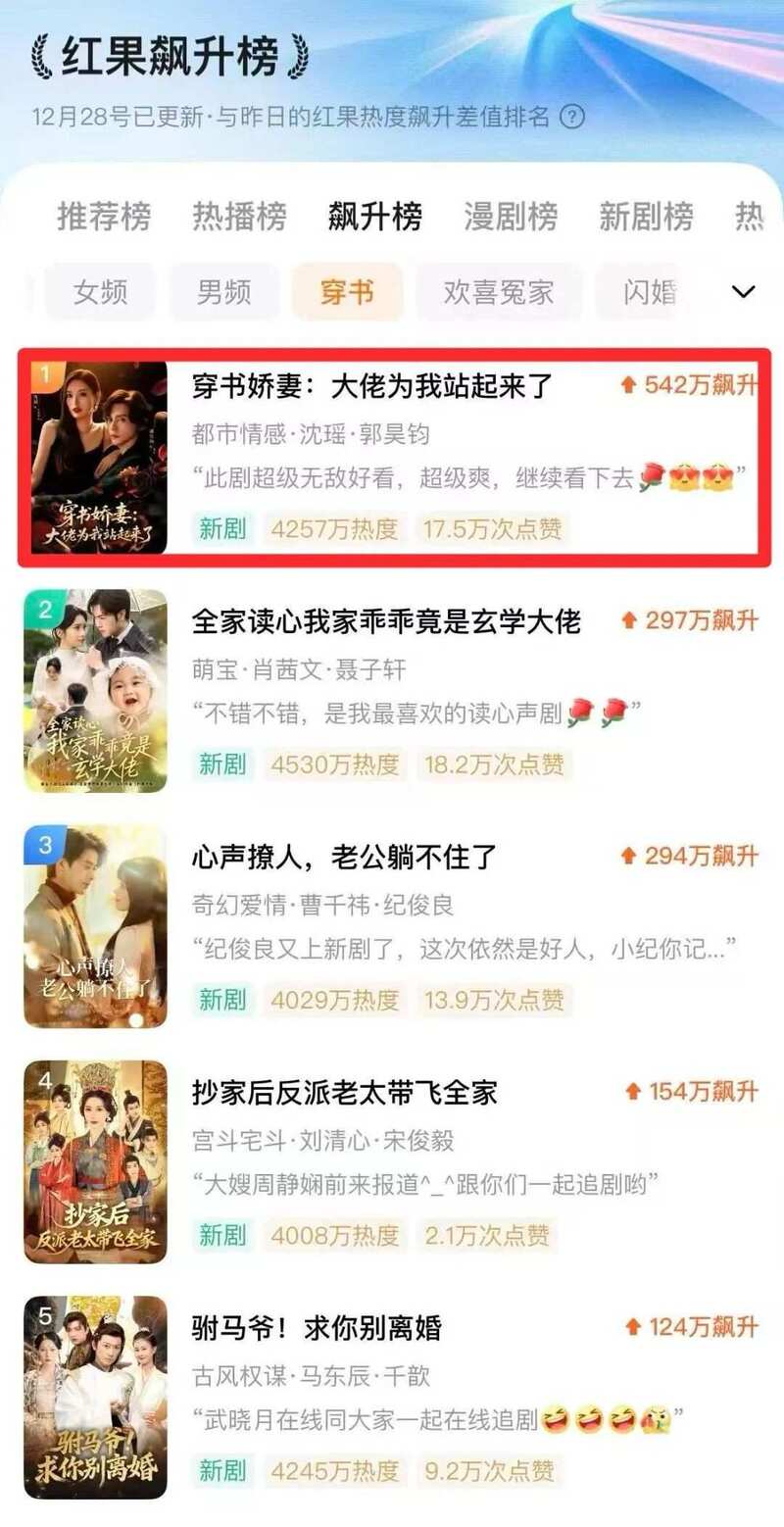Switch to the 漫剧榜 tab

pyautogui.click(x=511, y=216)
